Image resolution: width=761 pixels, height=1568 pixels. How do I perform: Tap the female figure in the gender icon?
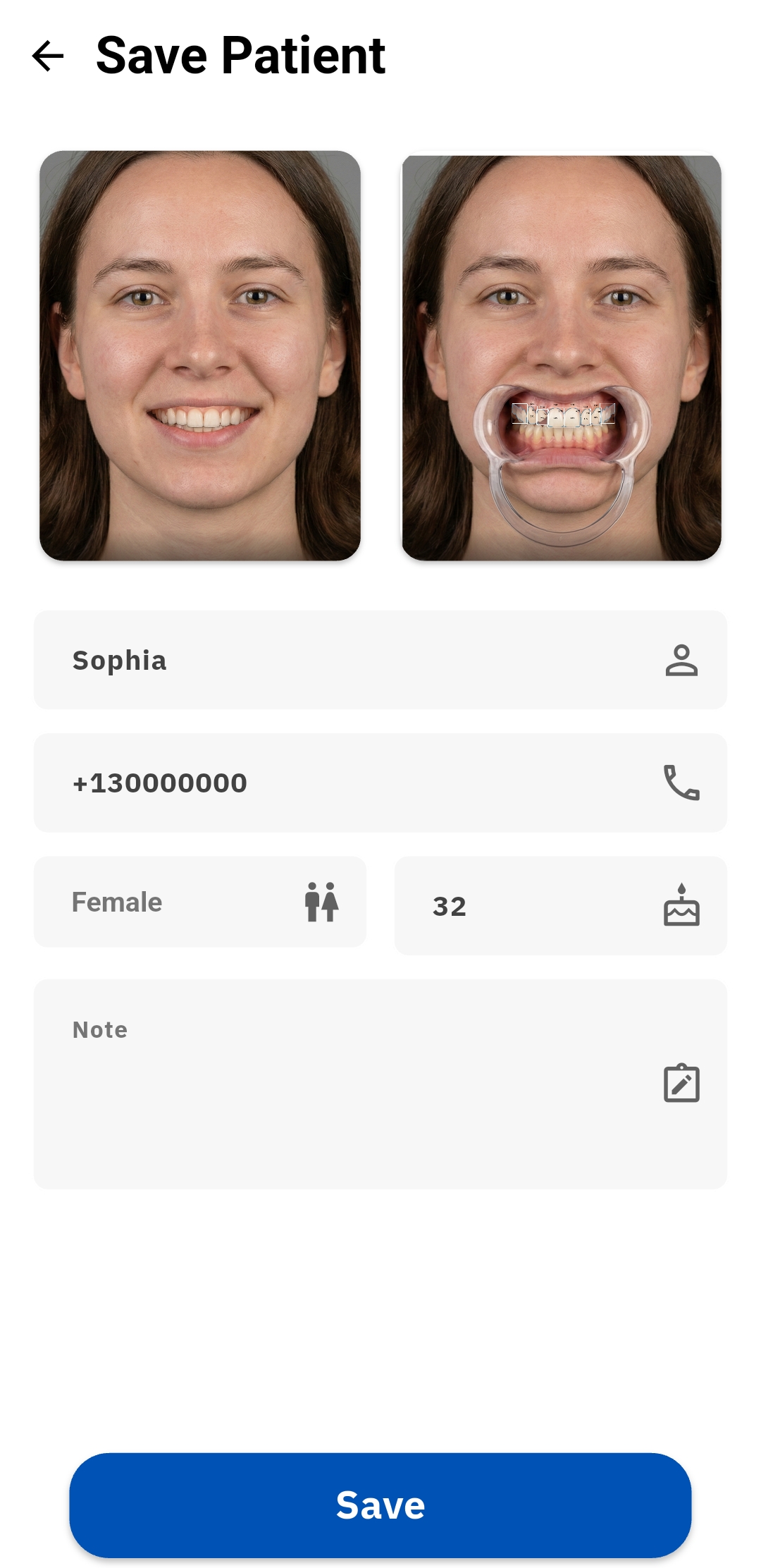pos(330,902)
